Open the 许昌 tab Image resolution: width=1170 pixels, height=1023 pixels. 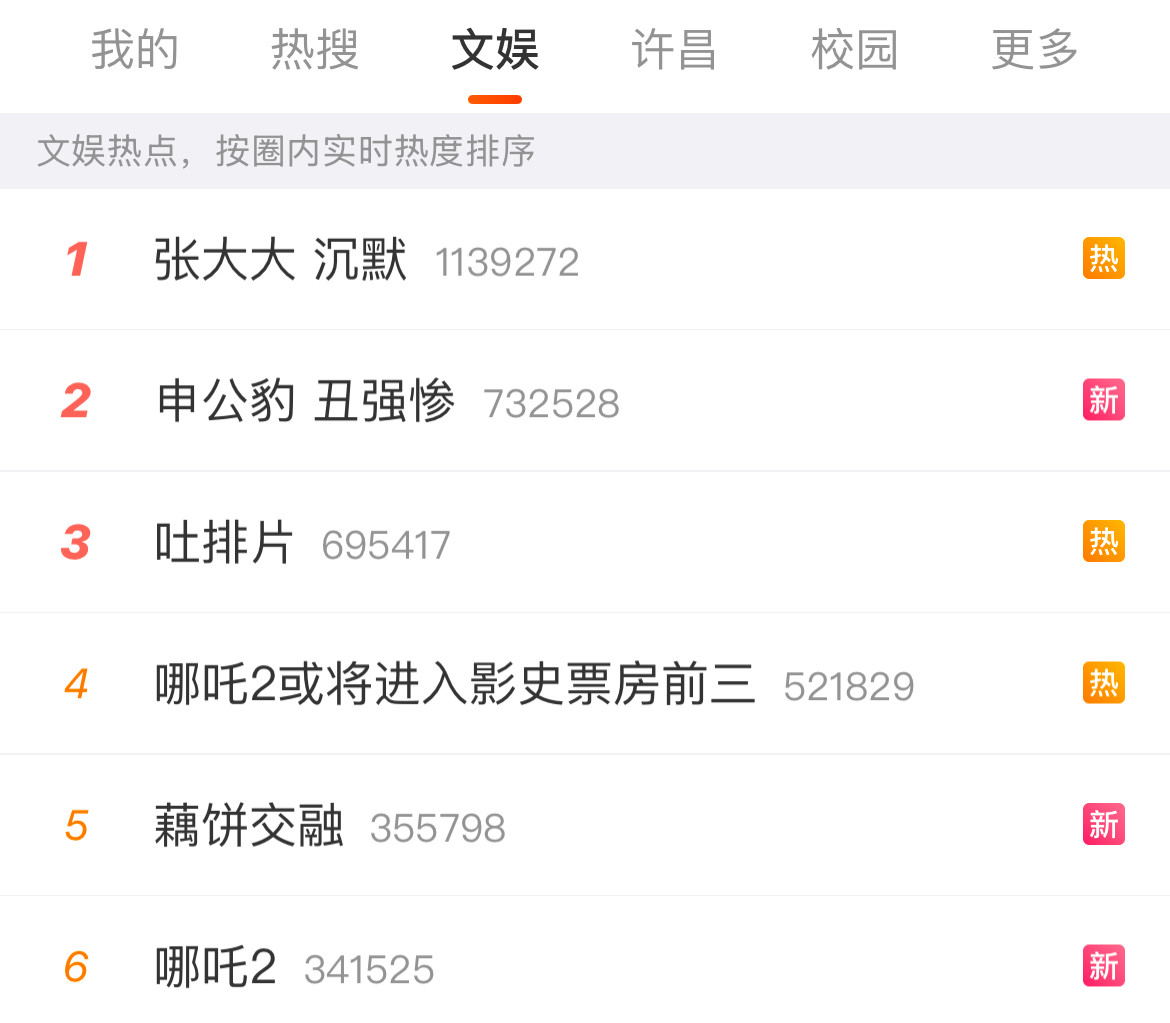click(x=675, y=50)
